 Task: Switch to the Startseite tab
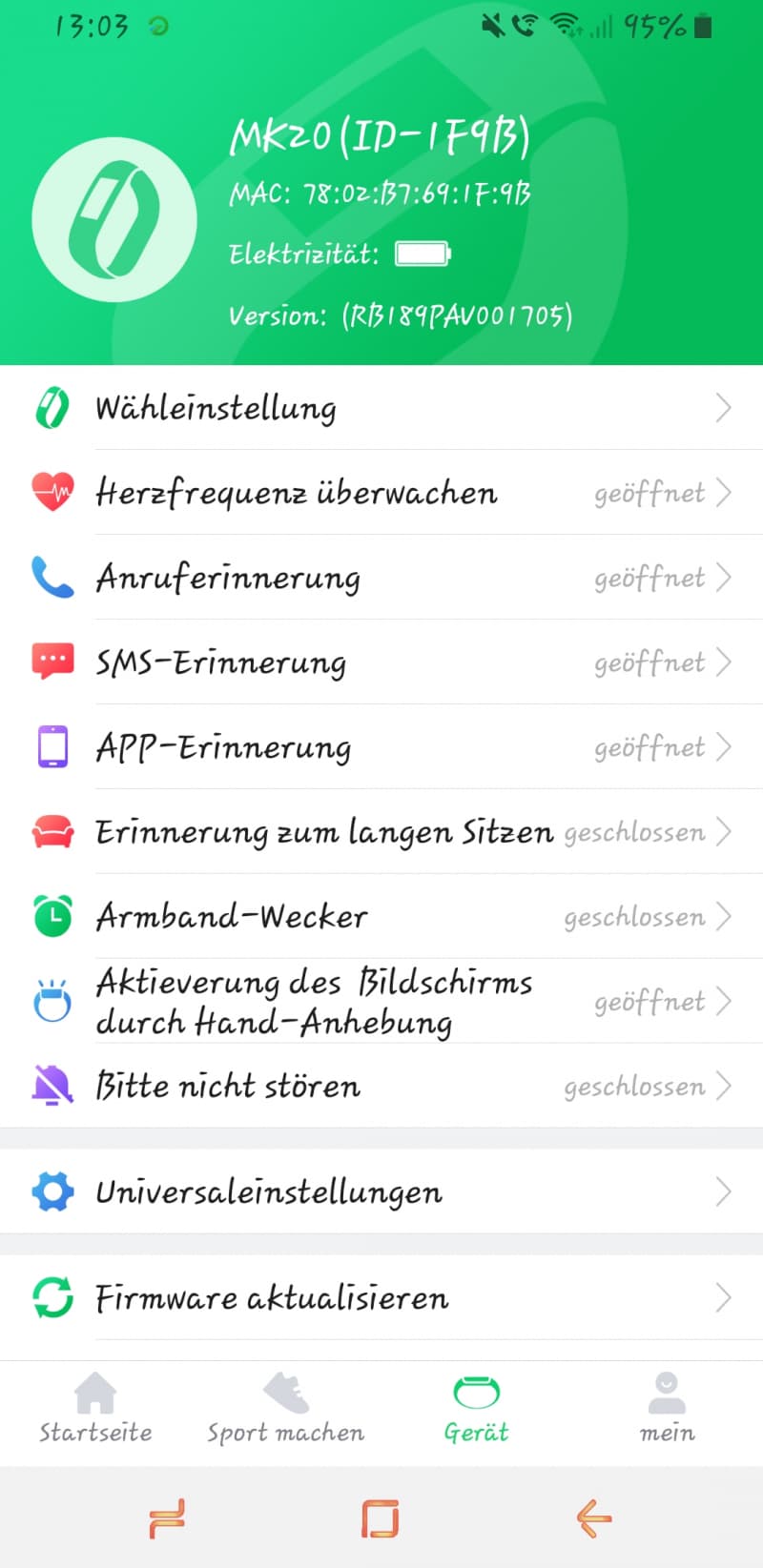(x=95, y=1409)
